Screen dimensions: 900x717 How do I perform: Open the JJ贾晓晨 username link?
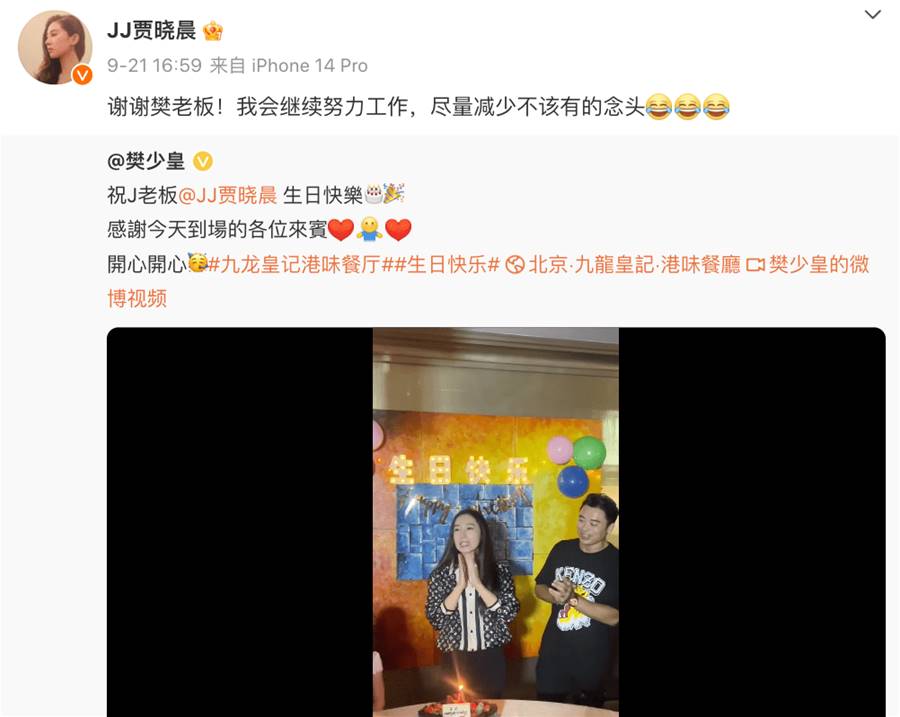pos(152,30)
